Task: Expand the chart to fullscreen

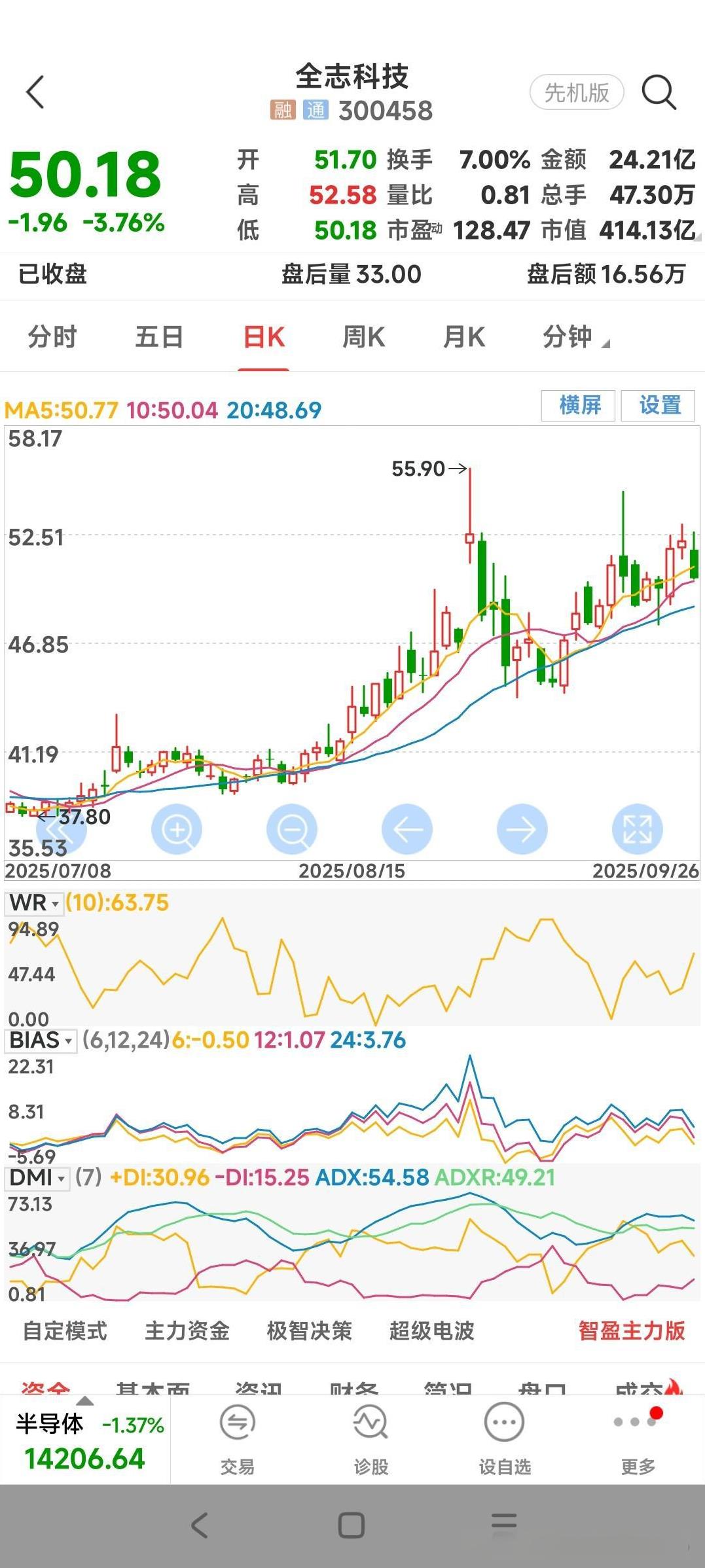Action: pyautogui.click(x=637, y=830)
